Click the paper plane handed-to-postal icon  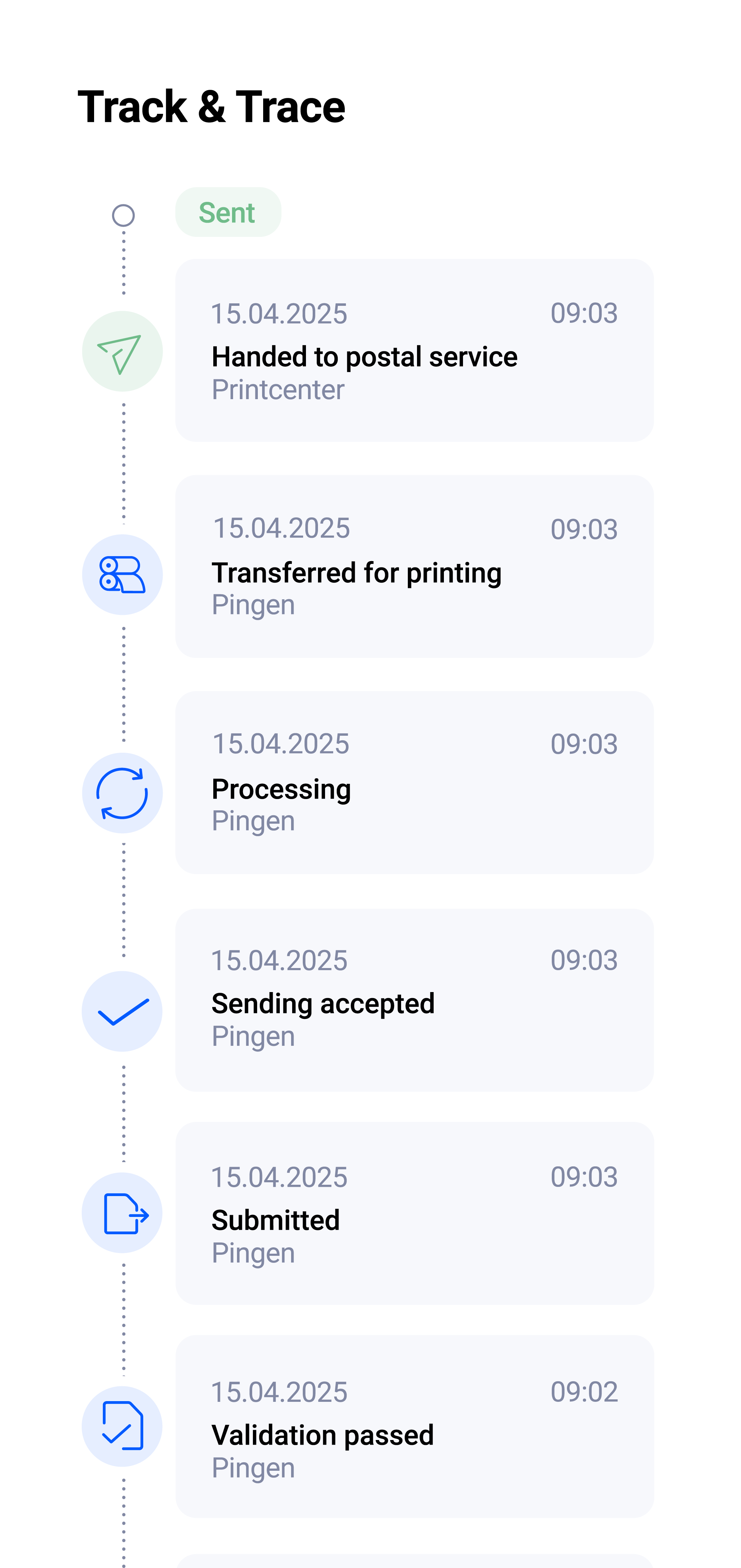[122, 352]
